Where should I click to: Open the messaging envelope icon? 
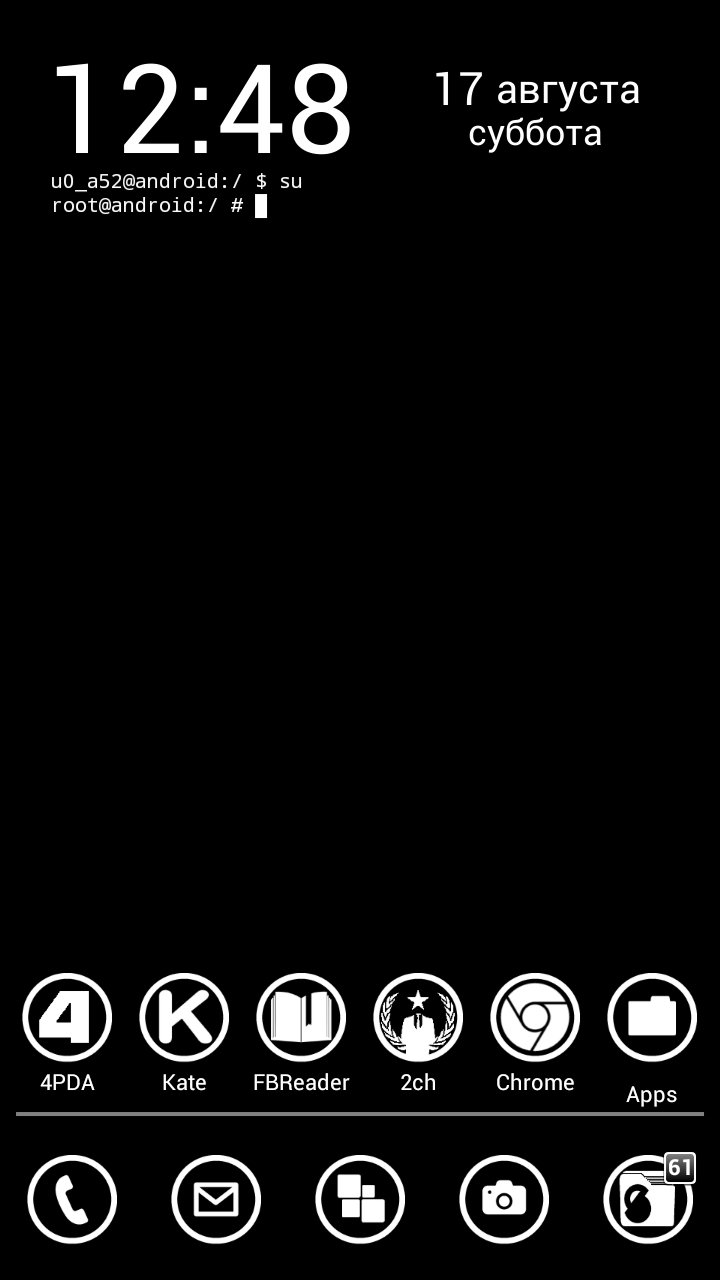[216, 1199]
